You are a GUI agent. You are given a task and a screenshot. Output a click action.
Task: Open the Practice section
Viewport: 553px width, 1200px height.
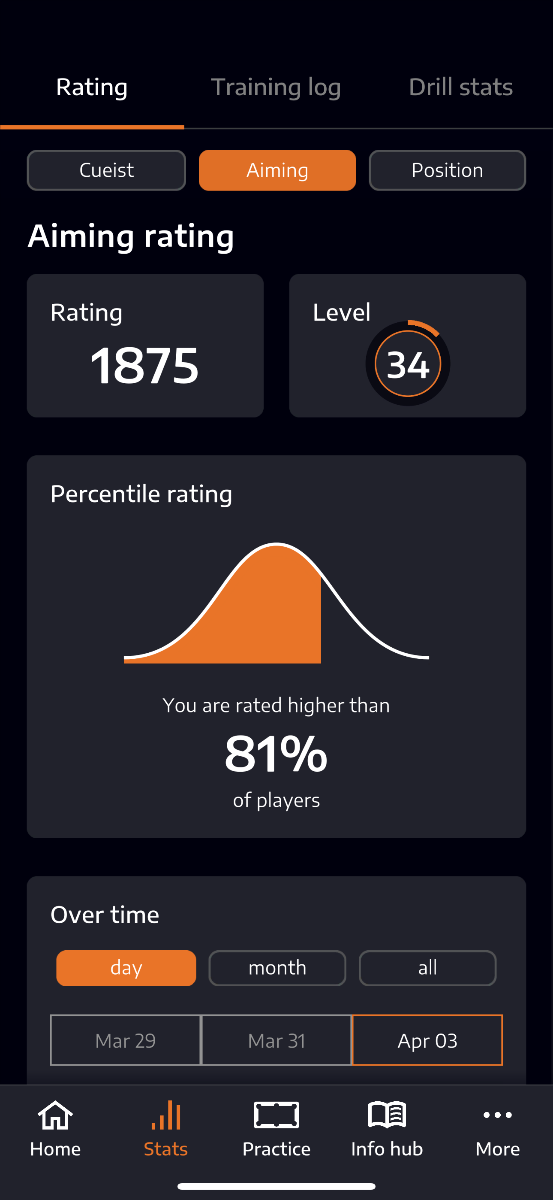click(x=276, y=1130)
